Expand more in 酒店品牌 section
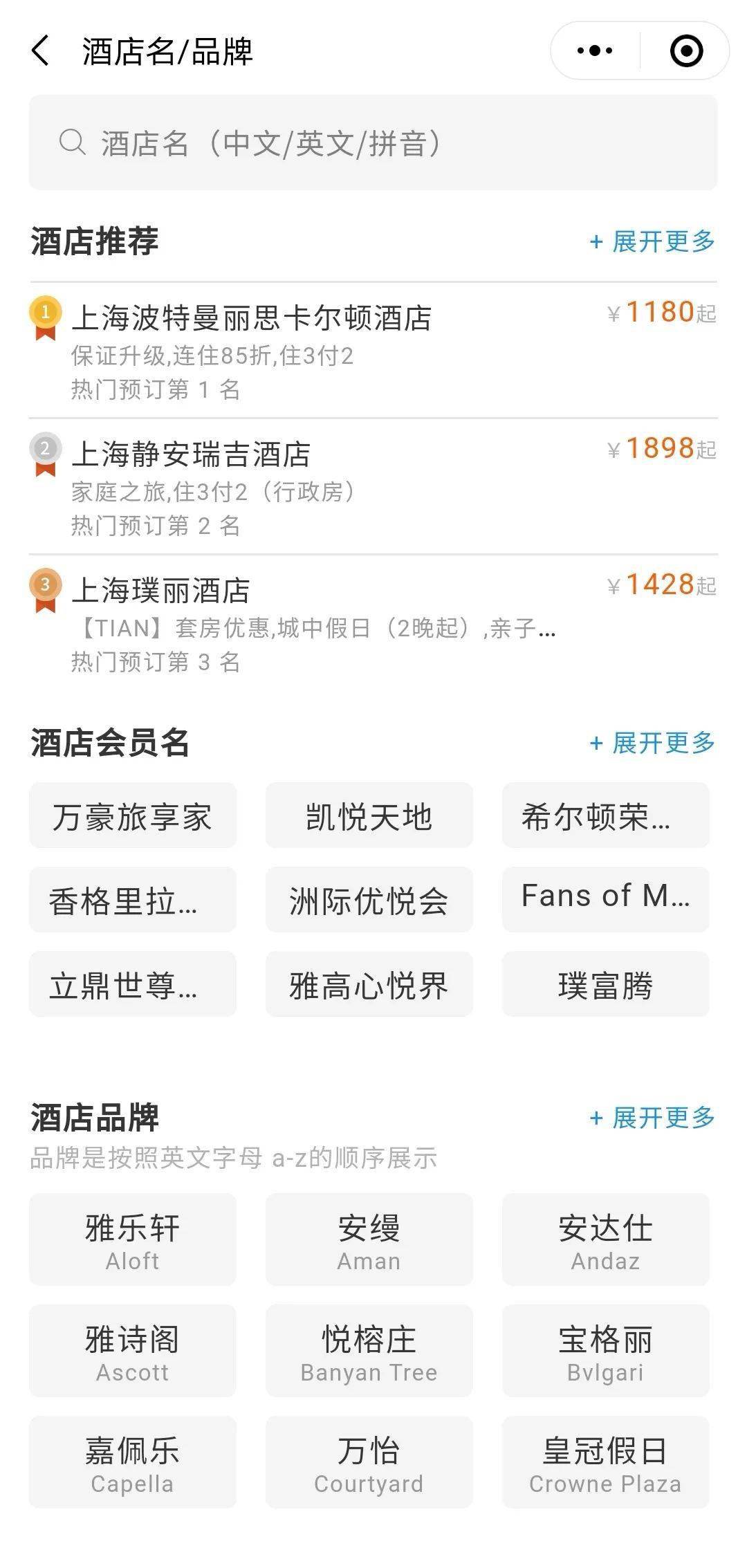Viewport: 747px width, 1568px height. pyautogui.click(x=652, y=1117)
